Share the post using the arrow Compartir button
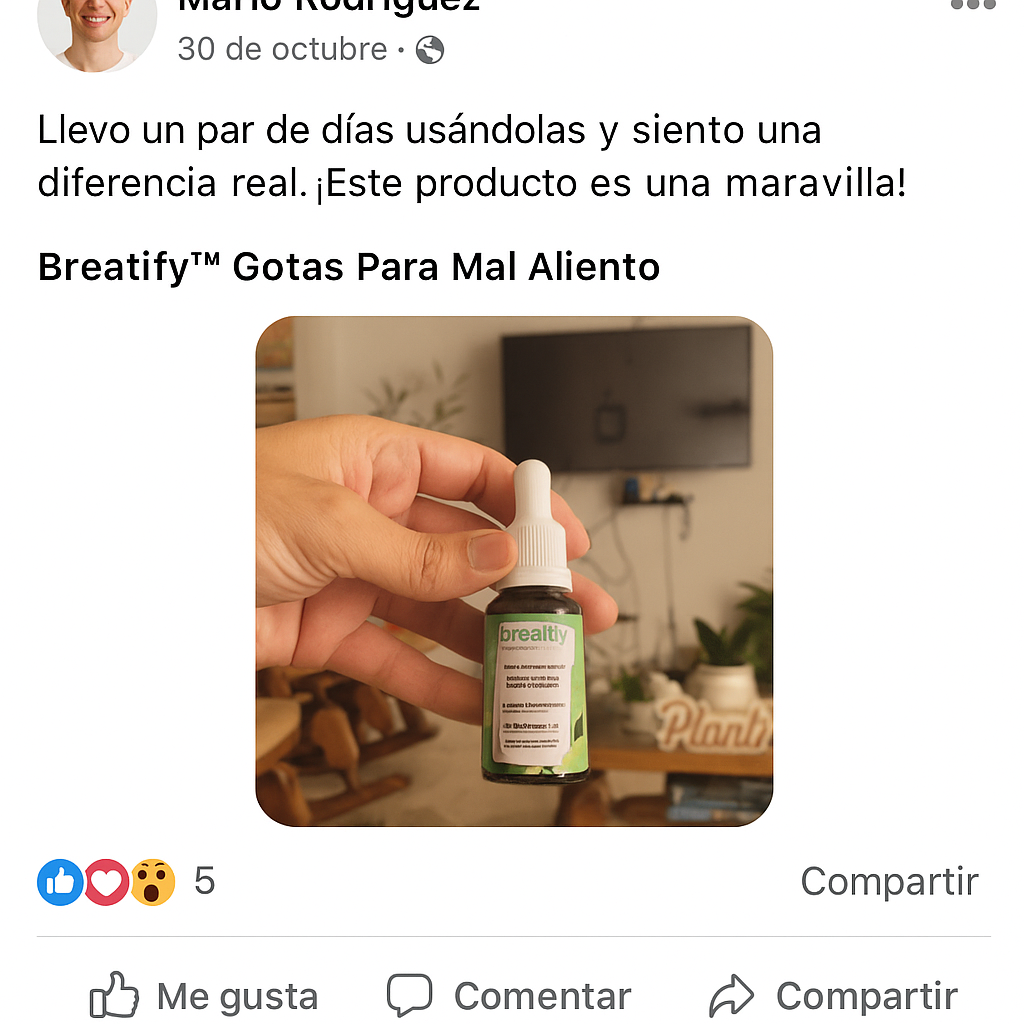The height and width of the screenshot is (1024, 1024). coord(833,996)
